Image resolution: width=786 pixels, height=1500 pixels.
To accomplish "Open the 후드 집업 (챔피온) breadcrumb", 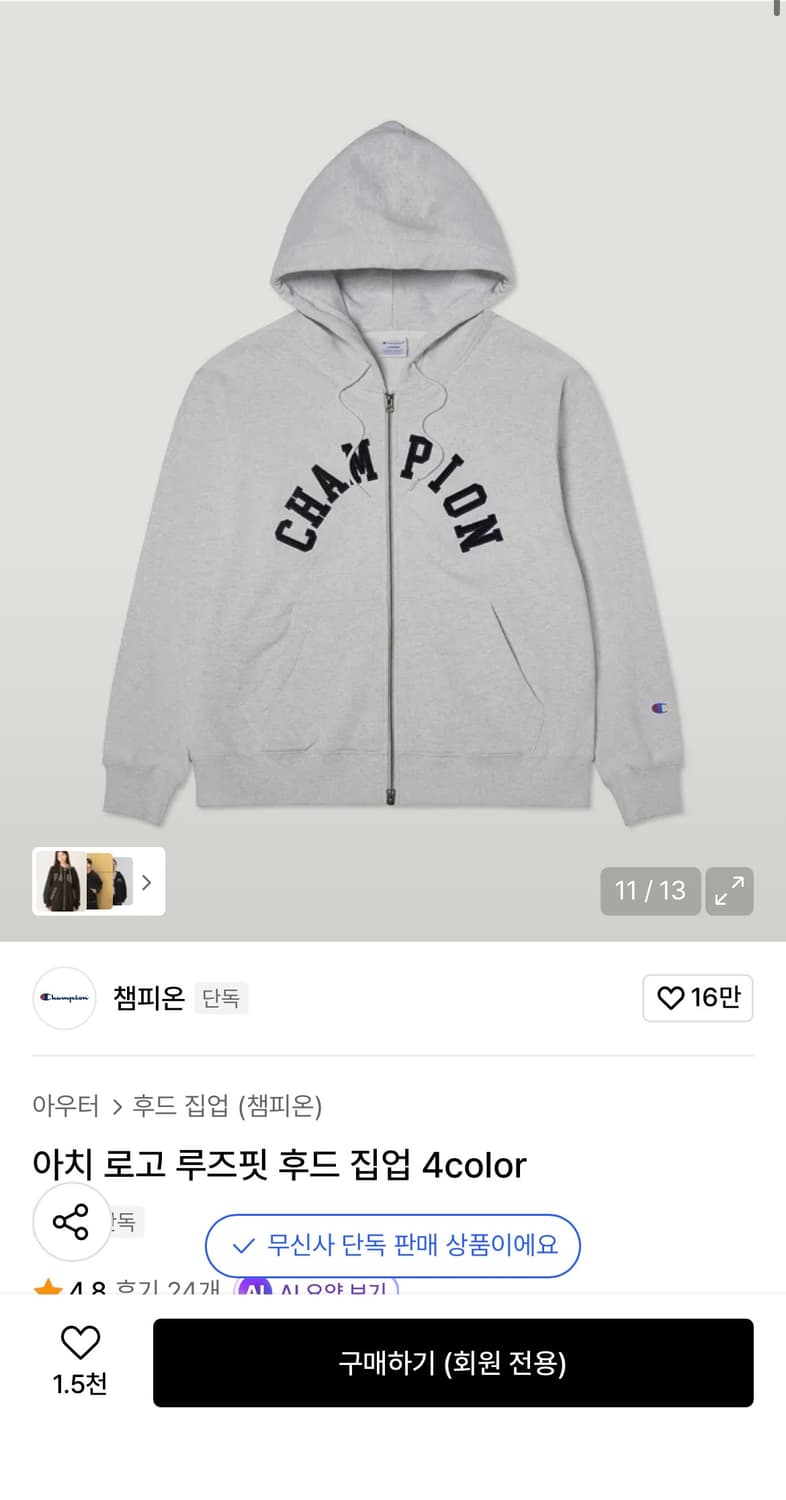I will [x=224, y=1106].
